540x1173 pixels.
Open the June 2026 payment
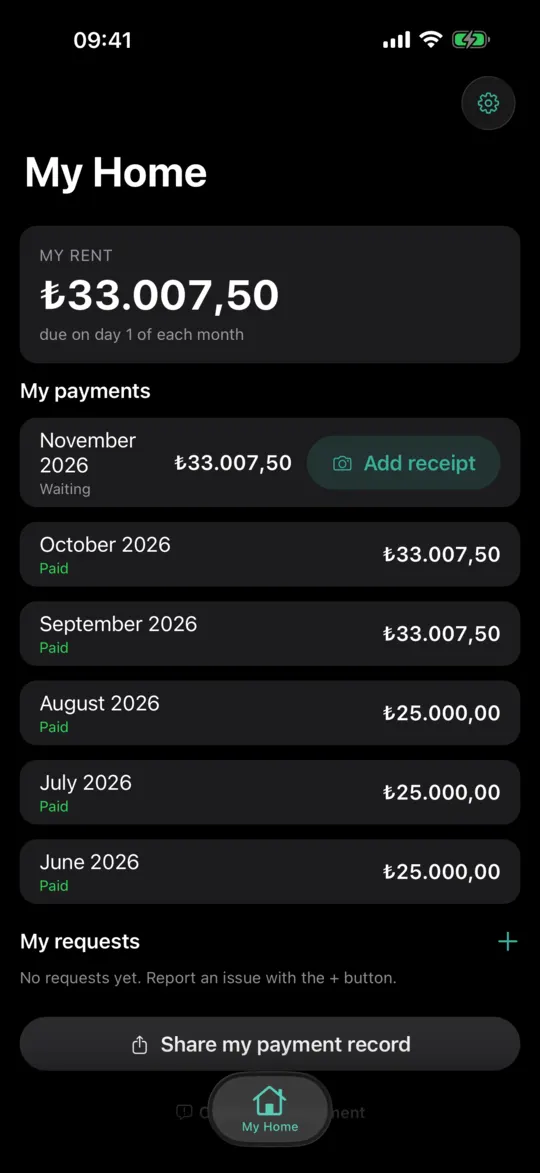[x=270, y=872]
